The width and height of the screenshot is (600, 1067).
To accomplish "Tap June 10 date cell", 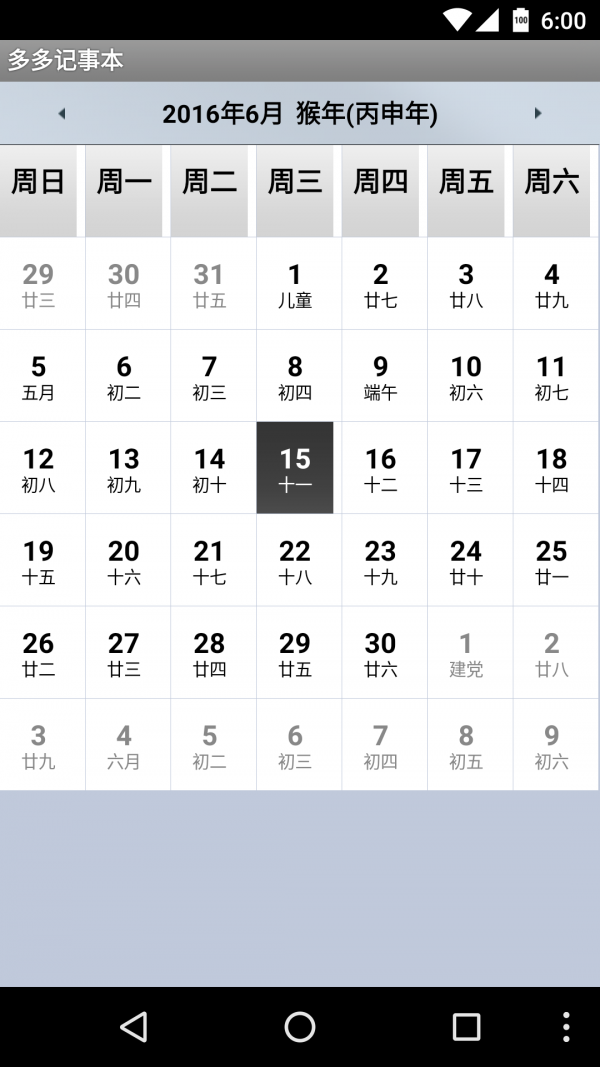I will pyautogui.click(x=466, y=376).
